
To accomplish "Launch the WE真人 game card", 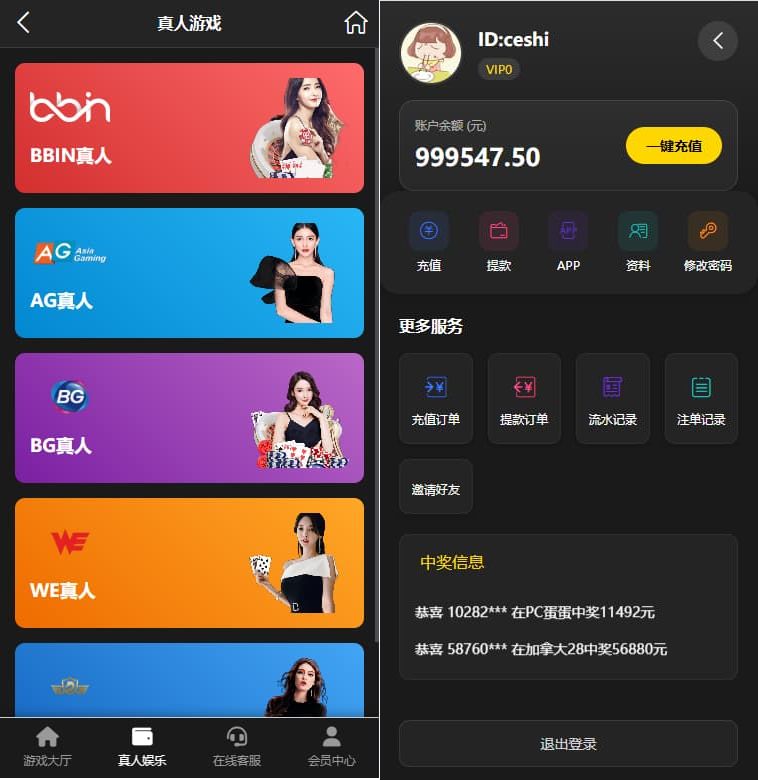I will pyautogui.click(x=189, y=563).
